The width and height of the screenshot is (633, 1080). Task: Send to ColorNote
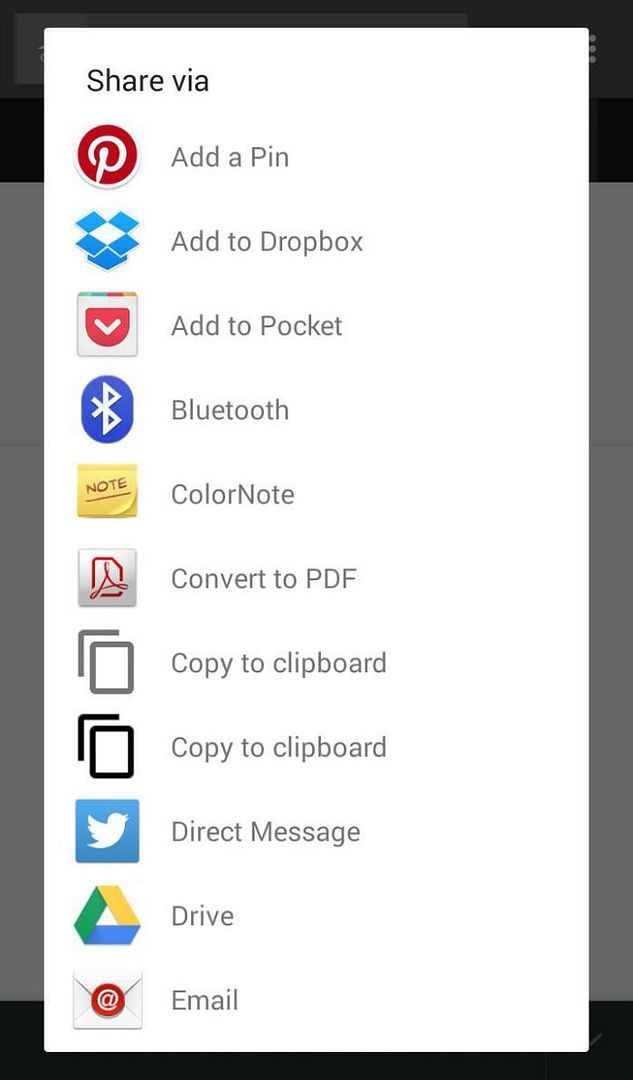tap(316, 494)
